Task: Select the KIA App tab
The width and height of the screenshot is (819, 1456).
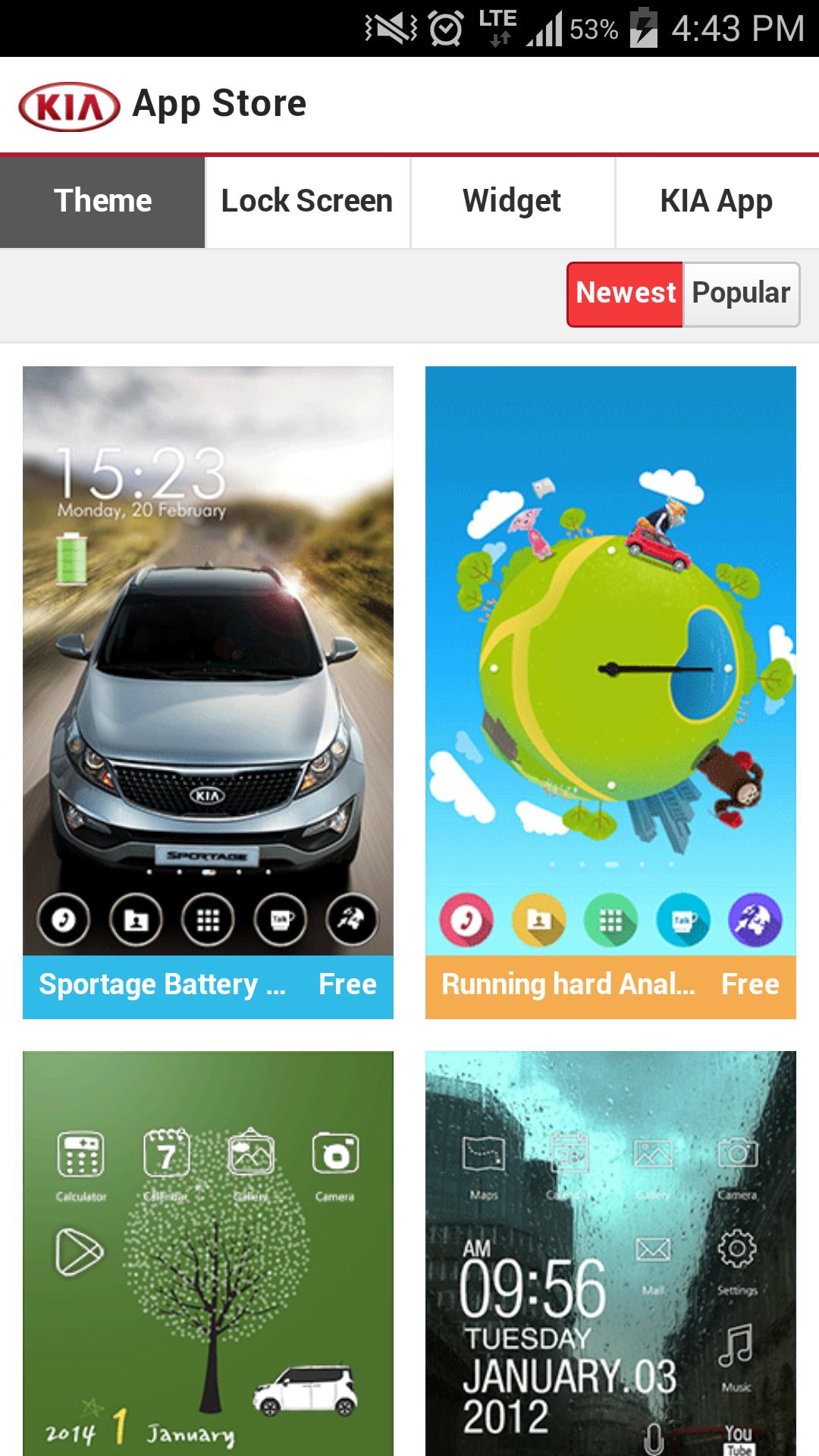Action: 716,201
